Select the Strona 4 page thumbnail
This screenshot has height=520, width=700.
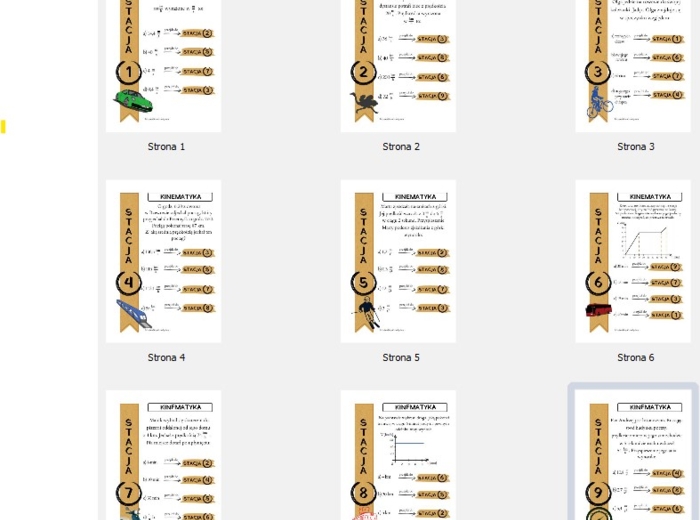click(x=164, y=261)
